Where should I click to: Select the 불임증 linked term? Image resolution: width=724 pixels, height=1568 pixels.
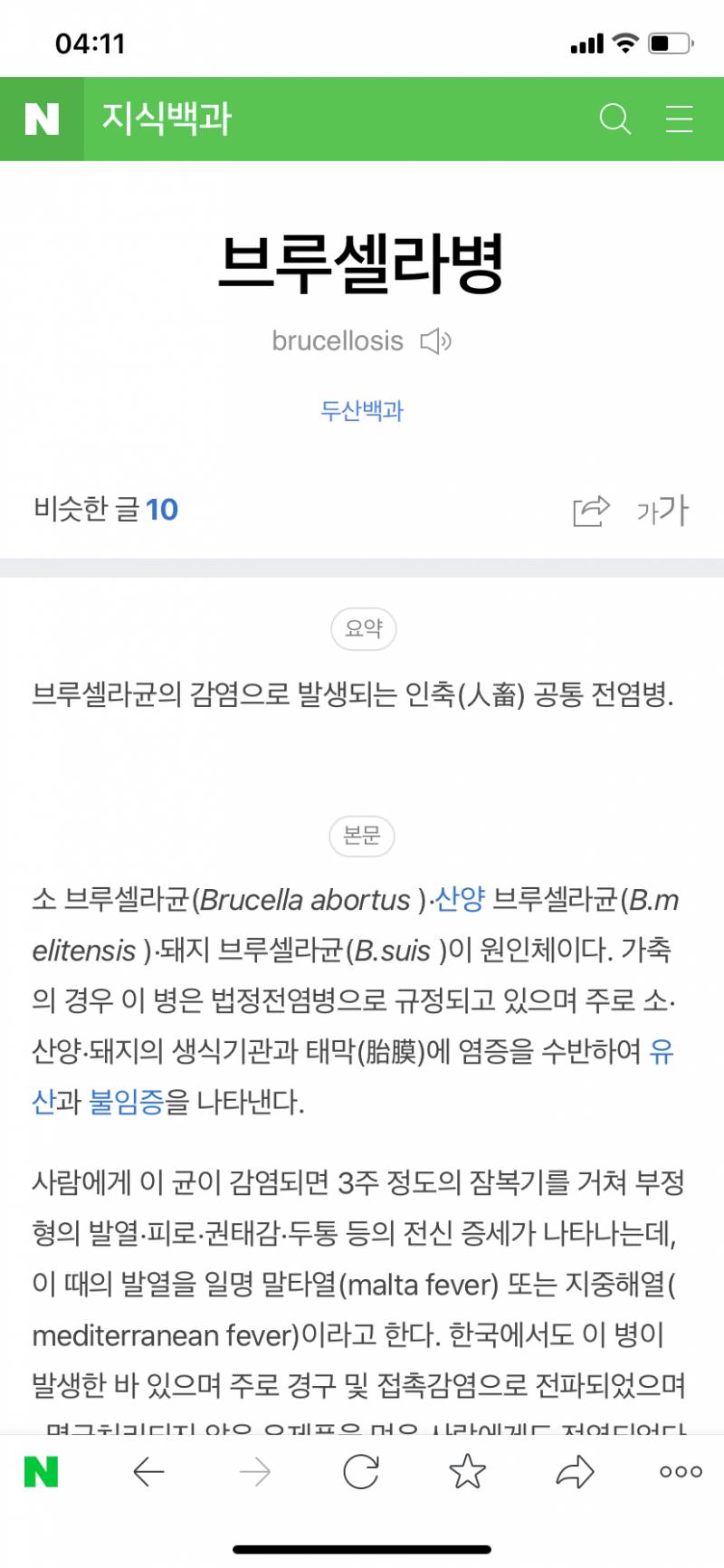point(124,1104)
